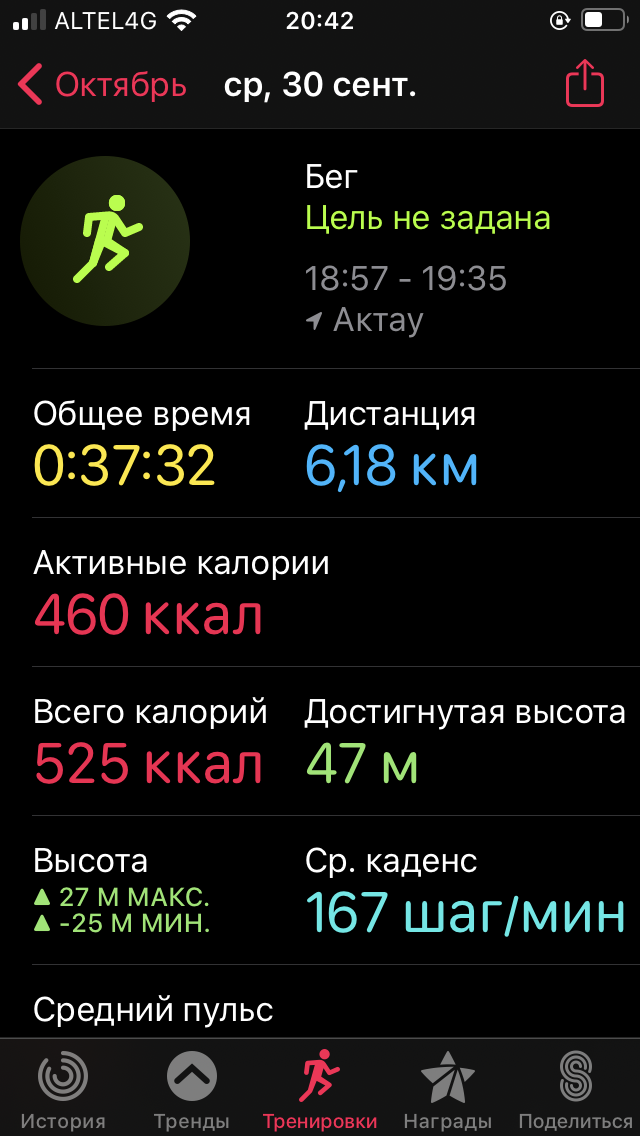Go back to Октябрь workouts list
Viewport: 640px width, 1136px height.
102,85
